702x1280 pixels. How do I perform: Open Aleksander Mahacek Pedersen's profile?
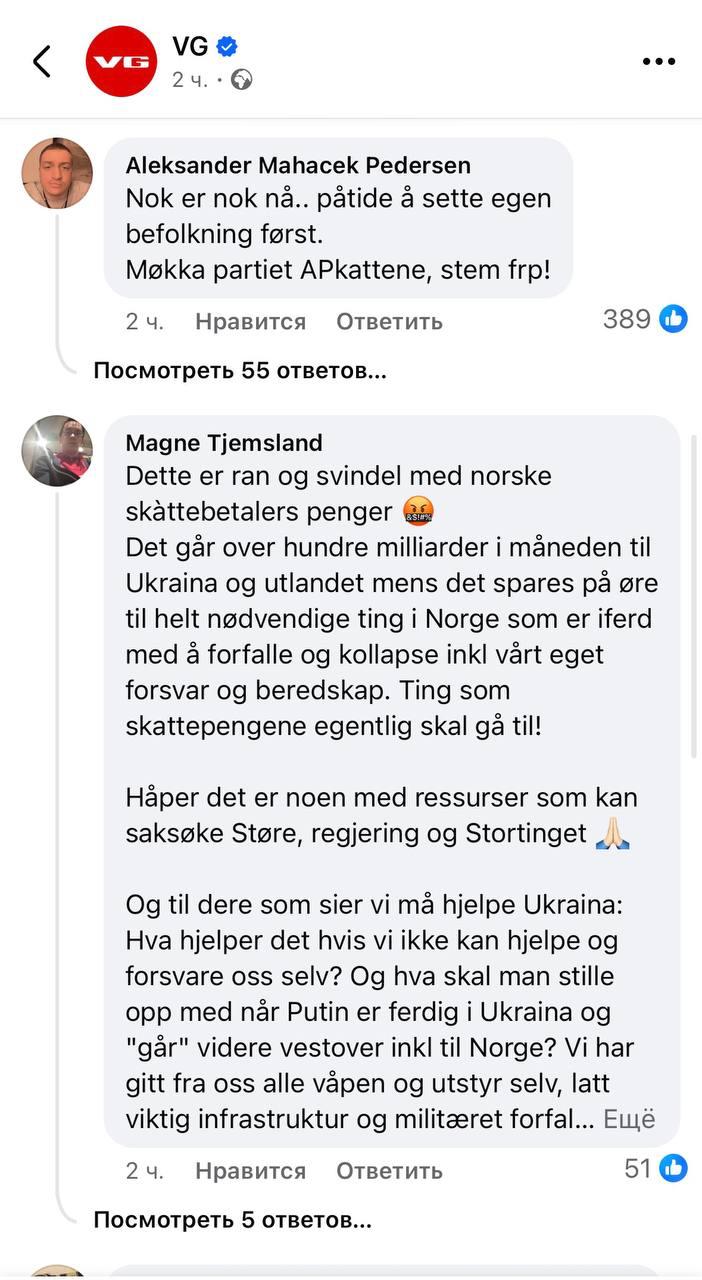click(298, 165)
